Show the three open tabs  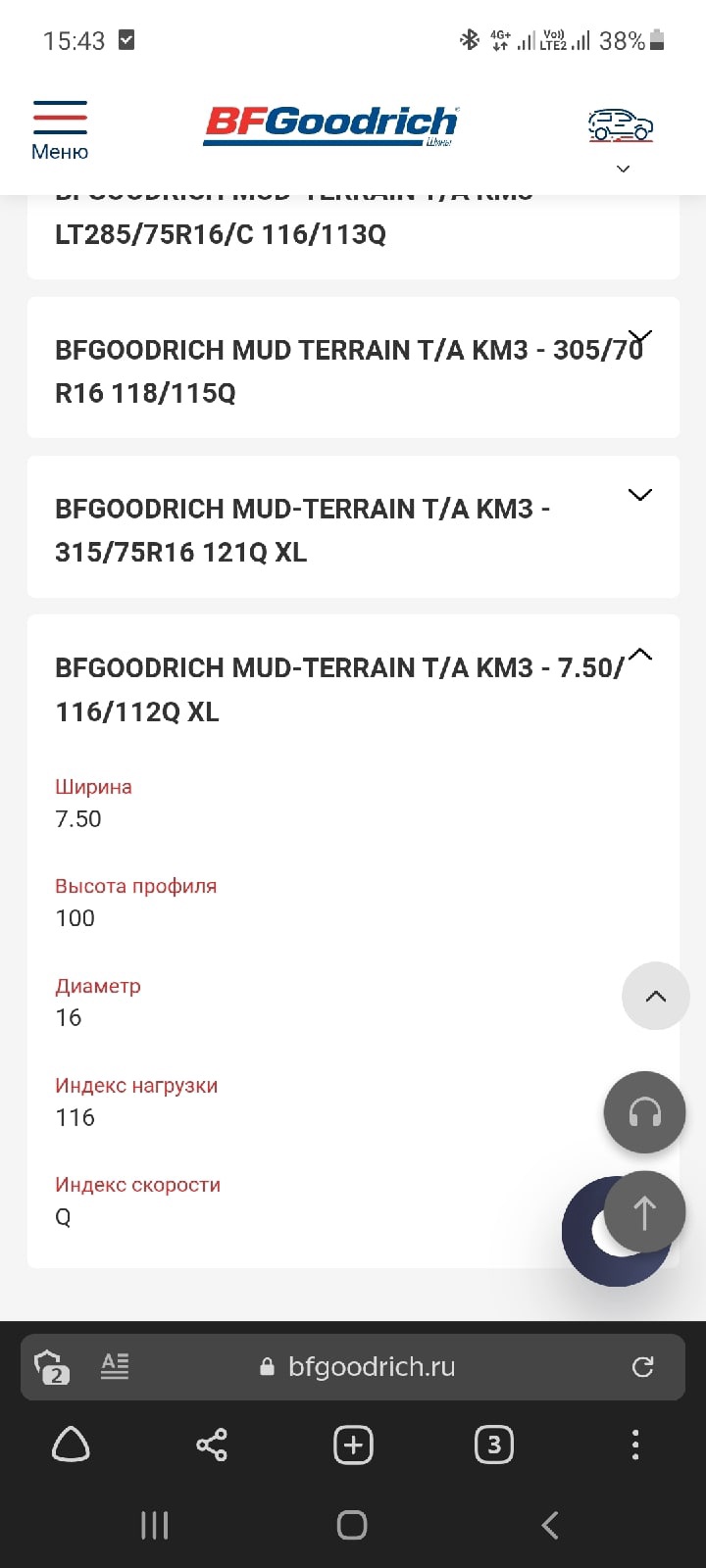[493, 1445]
